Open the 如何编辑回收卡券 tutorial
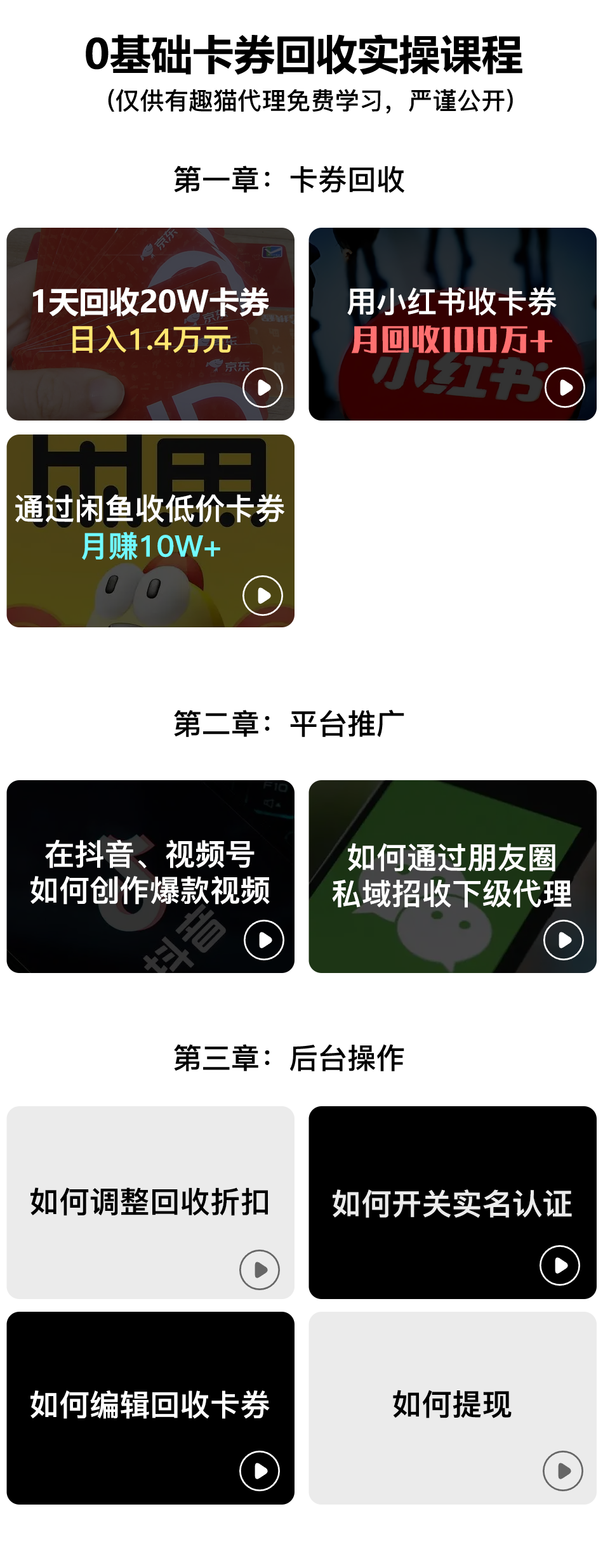 click(260, 1470)
